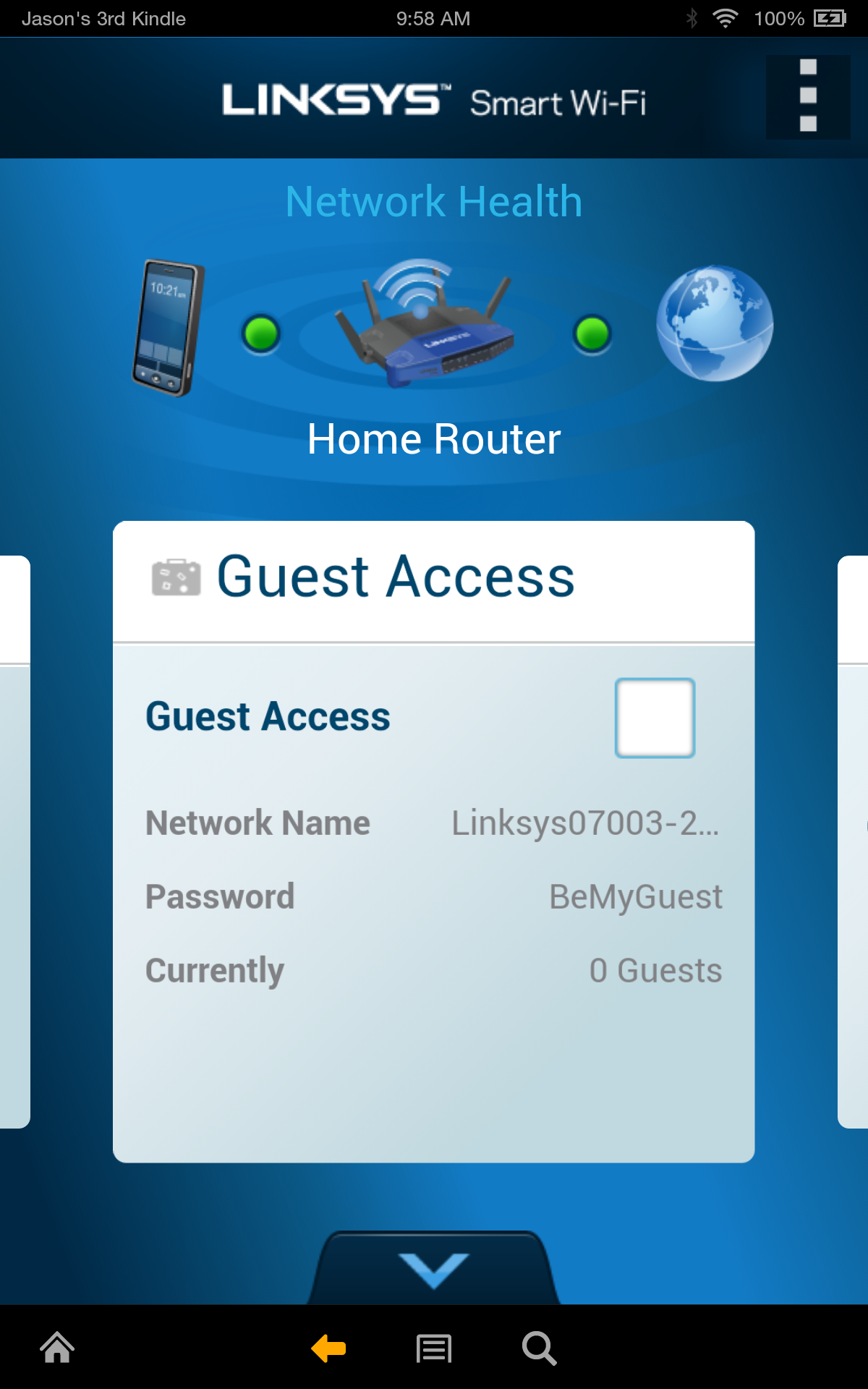Select the BeMyGuest password value
This screenshot has width=868, height=1389.
pyautogui.click(x=635, y=896)
